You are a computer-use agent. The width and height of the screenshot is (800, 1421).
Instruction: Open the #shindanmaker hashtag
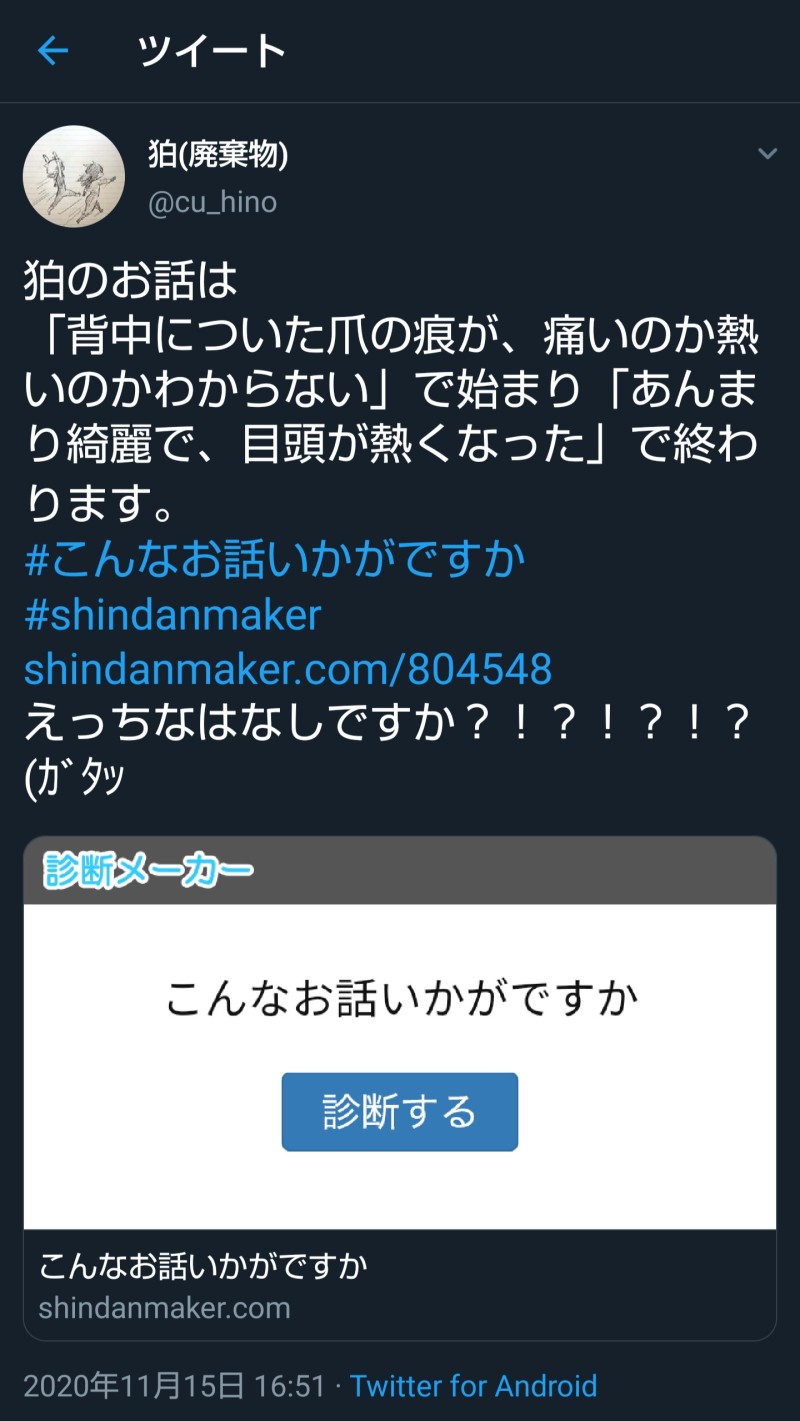pyautogui.click(x=172, y=615)
